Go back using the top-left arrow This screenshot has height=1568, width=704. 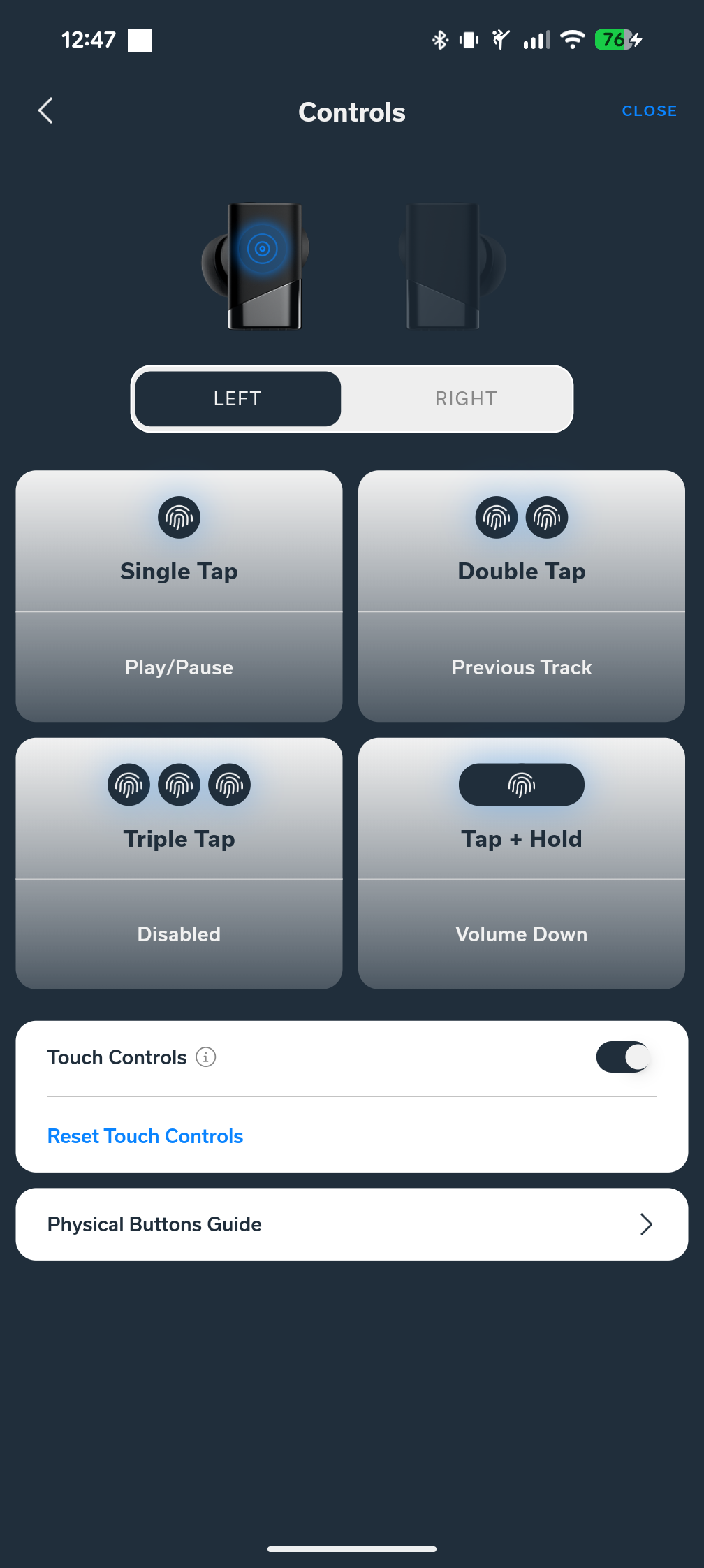pos(45,110)
